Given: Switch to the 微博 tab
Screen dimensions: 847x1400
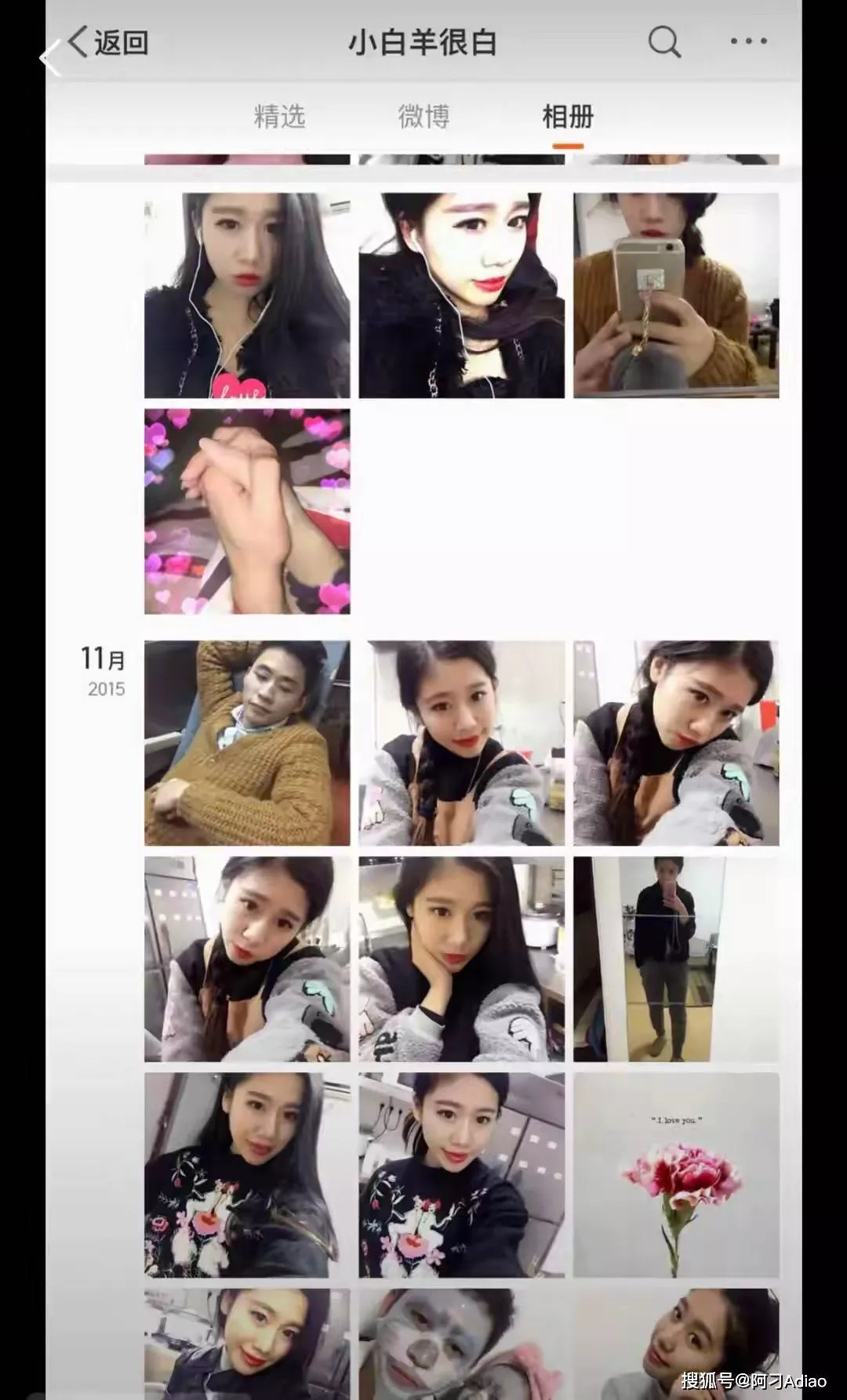Looking at the screenshot, I should pos(423,117).
